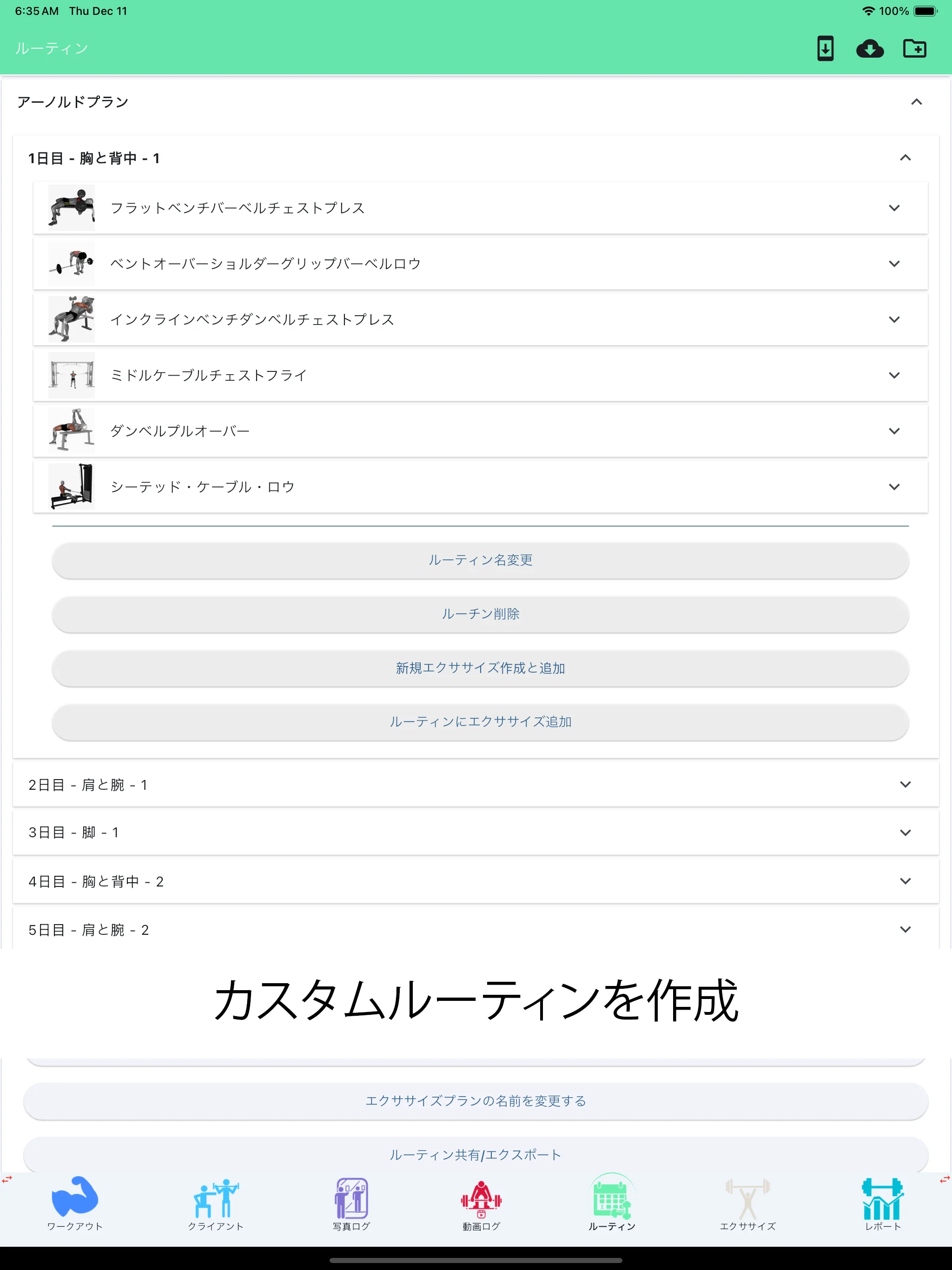Tap the download-to-device icon in toolbar
This screenshot has height=1270, width=952.
coord(825,49)
